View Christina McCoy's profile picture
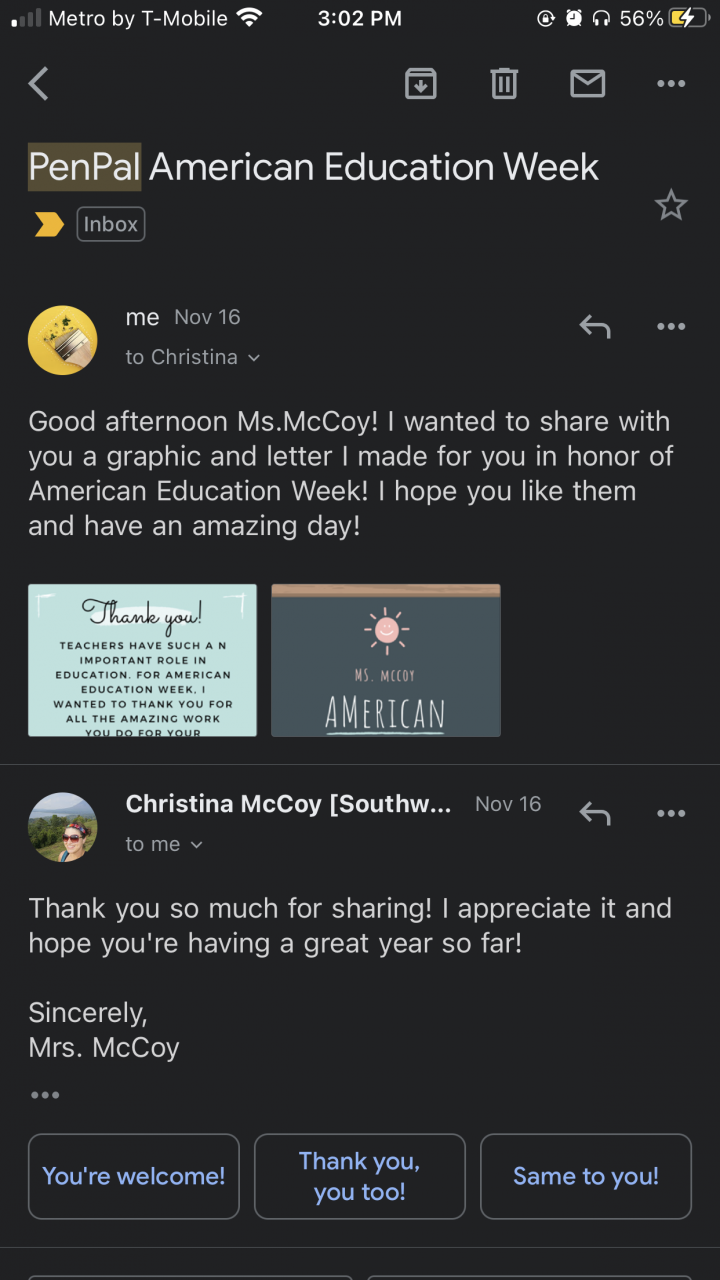 tap(63, 827)
